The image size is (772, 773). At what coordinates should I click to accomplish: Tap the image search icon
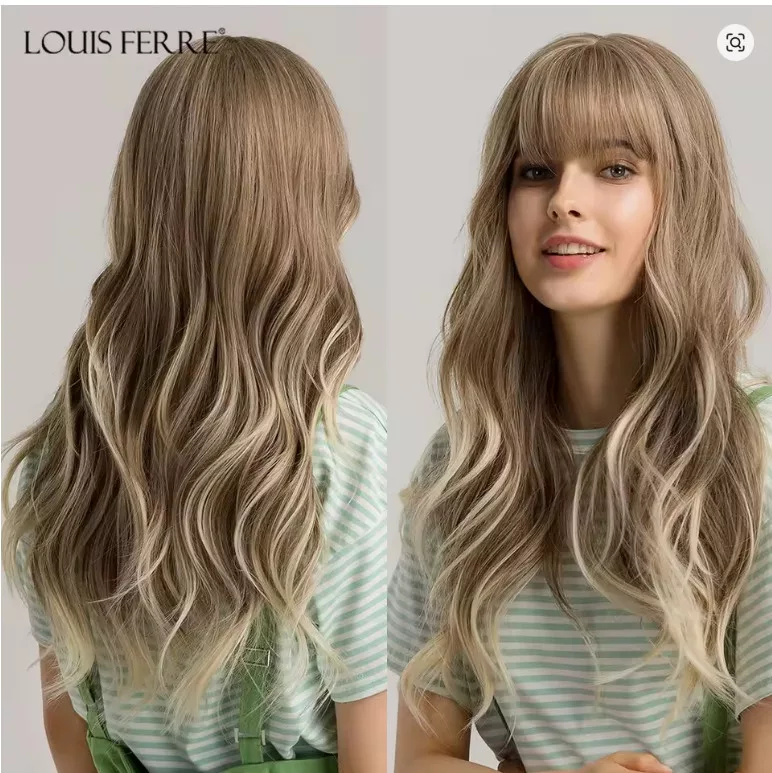(x=735, y=42)
